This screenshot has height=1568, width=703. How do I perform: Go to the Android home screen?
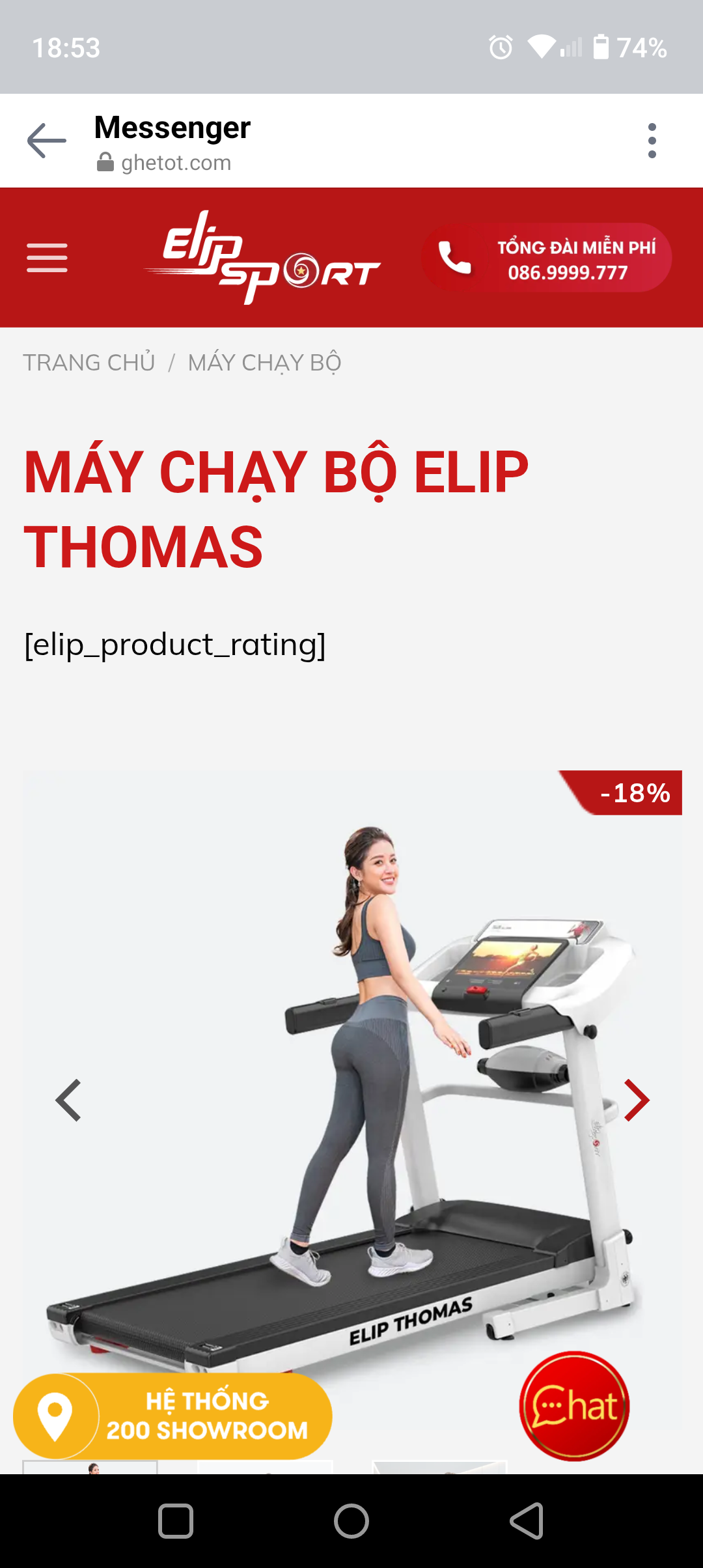351,1521
